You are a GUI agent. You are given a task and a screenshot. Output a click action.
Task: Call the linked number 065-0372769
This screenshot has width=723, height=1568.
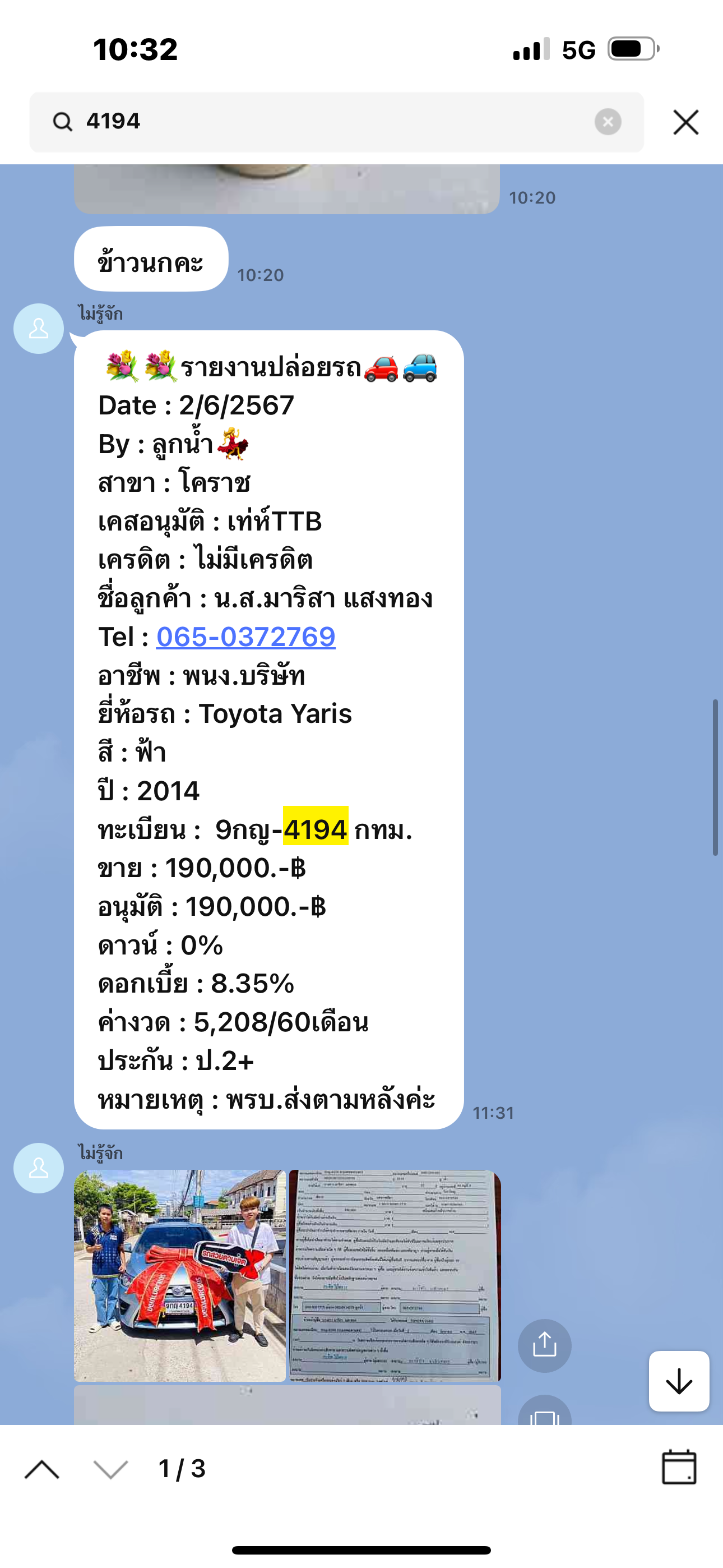(x=246, y=637)
